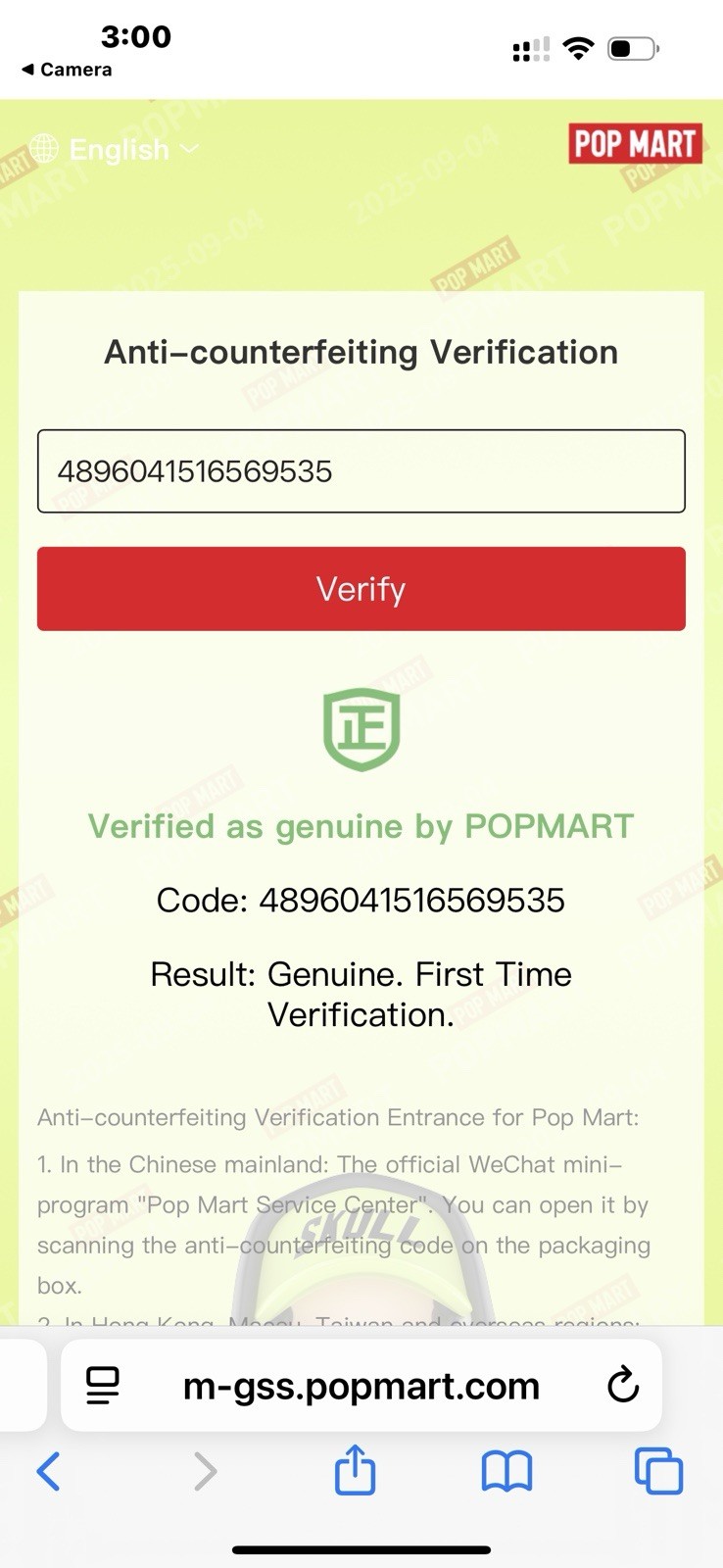Tap the m-gss.popmart.com address bar
Screen dimensions: 723x1568
tap(361, 1386)
